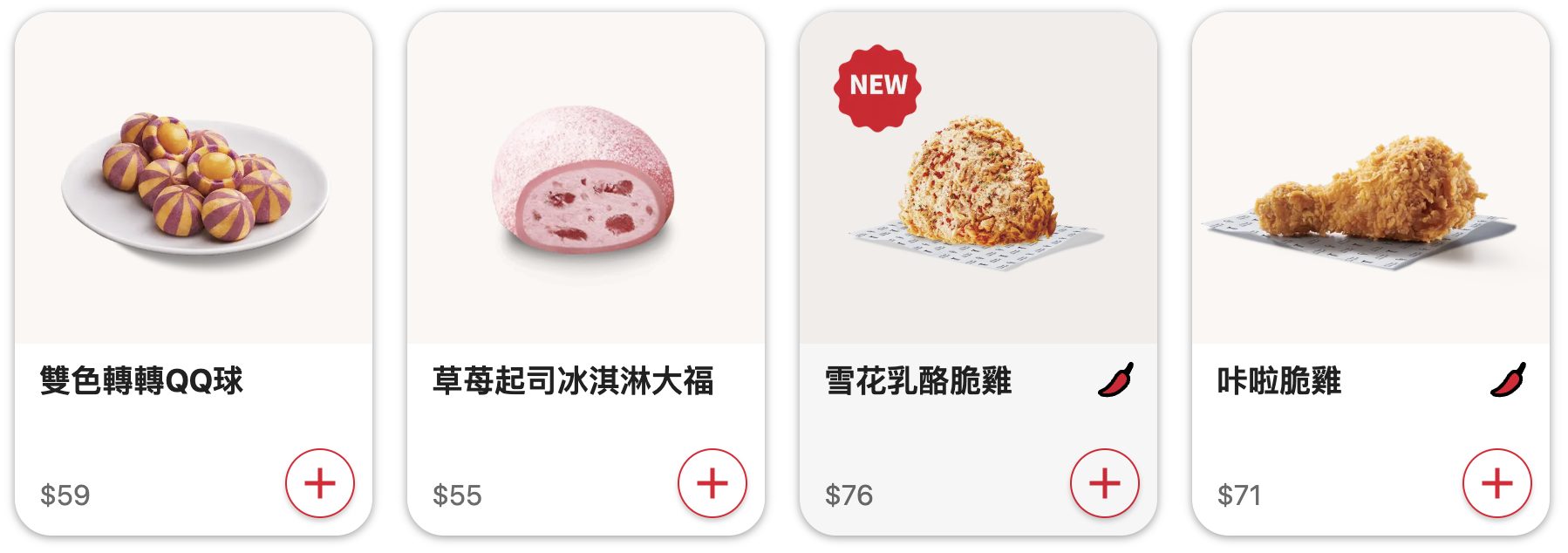Add 雙色轉轉QQ球 to the cart
Screen dimensions: 1568x553
tap(320, 483)
